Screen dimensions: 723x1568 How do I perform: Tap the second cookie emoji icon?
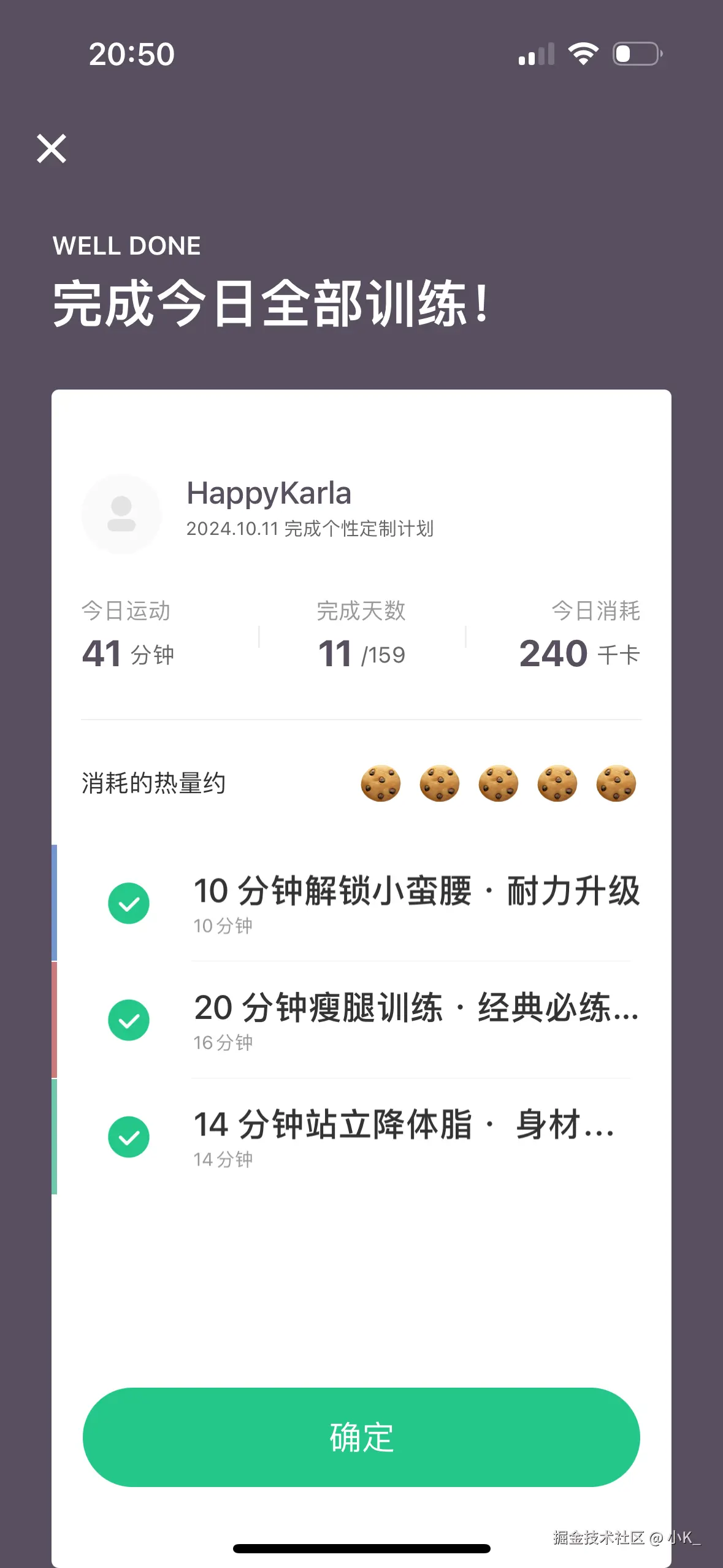click(439, 783)
